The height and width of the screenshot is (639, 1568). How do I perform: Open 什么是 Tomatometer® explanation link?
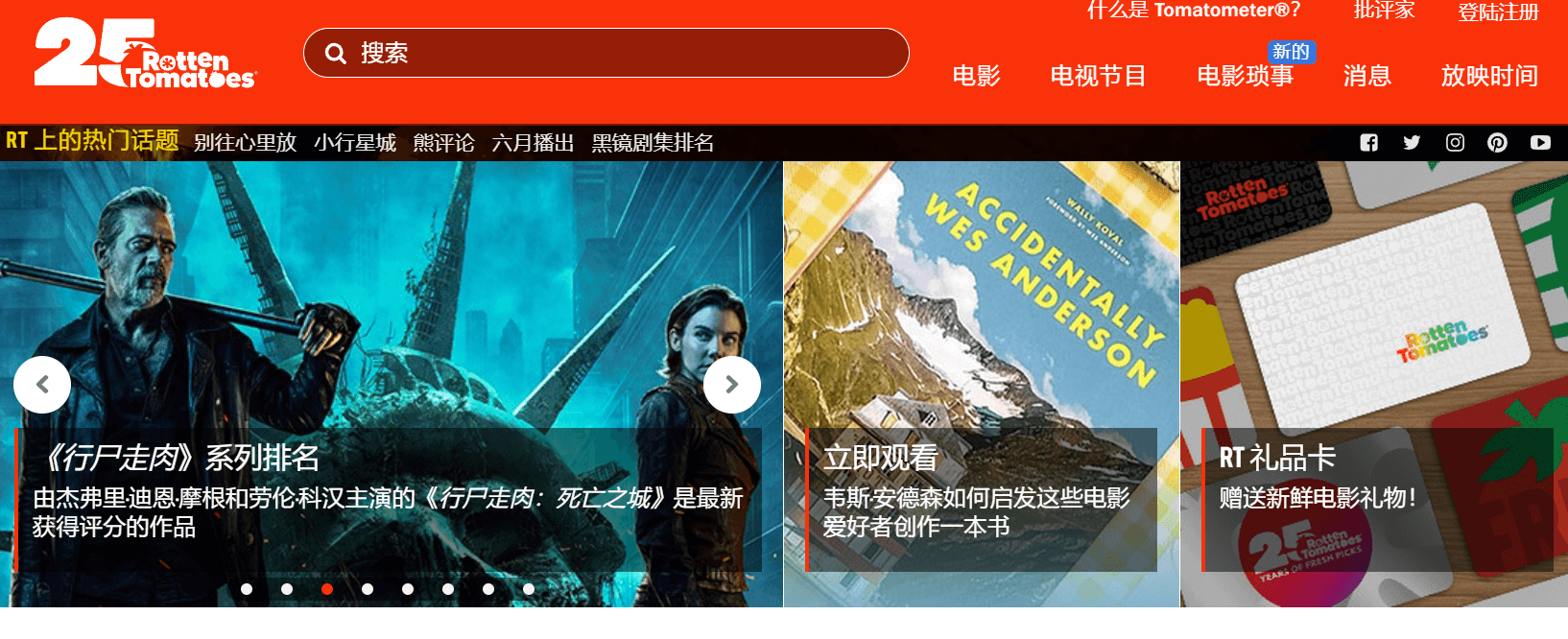pos(1193,11)
